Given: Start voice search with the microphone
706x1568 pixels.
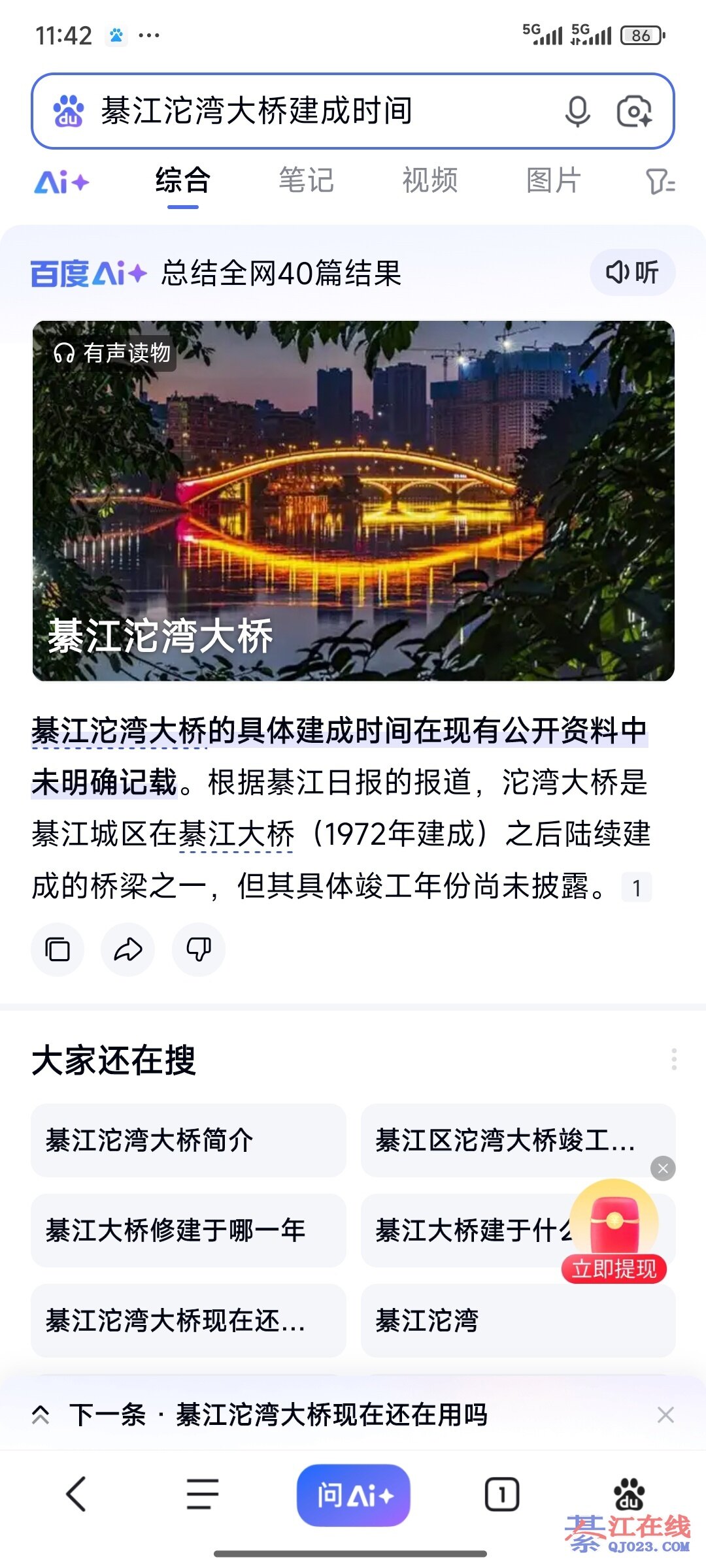Looking at the screenshot, I should [577, 111].
